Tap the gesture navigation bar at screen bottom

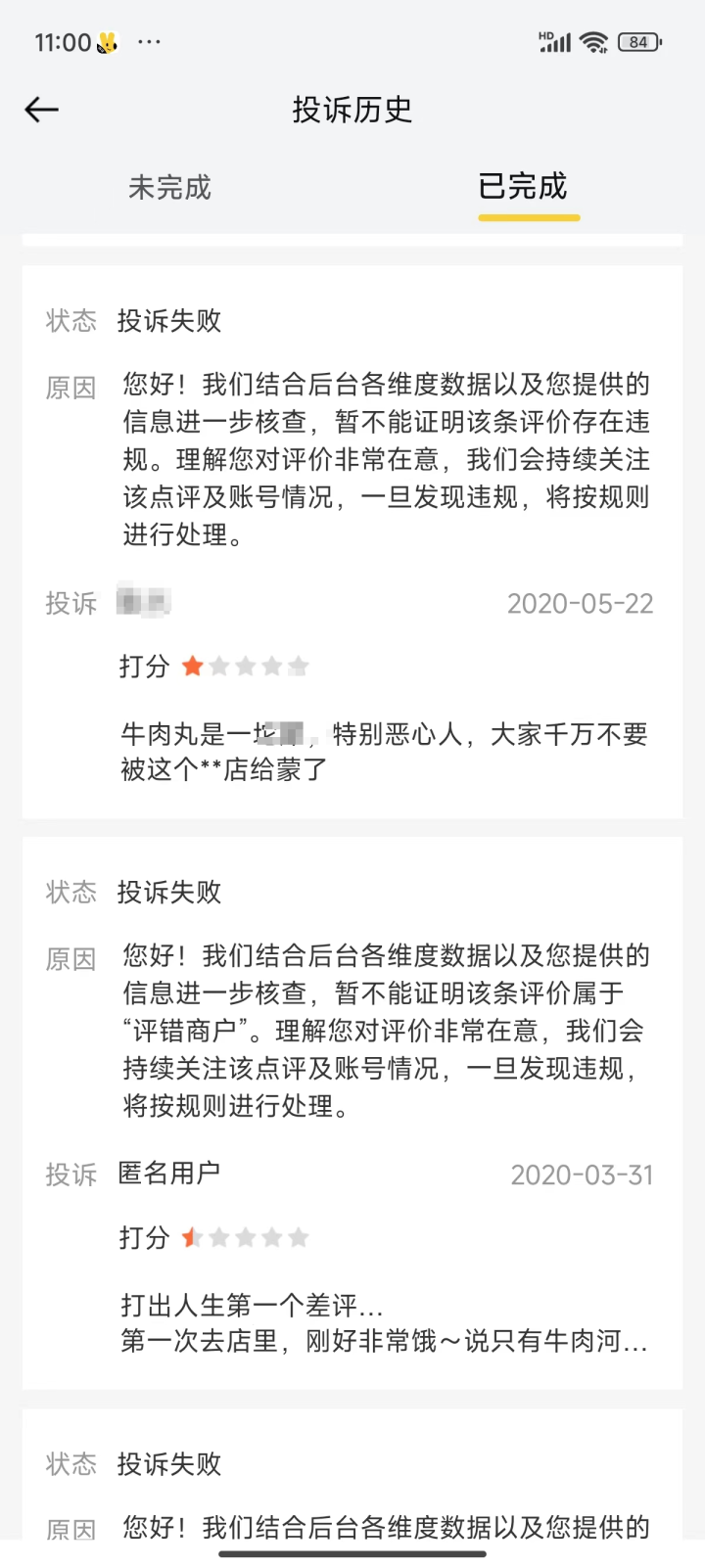tap(352, 1551)
